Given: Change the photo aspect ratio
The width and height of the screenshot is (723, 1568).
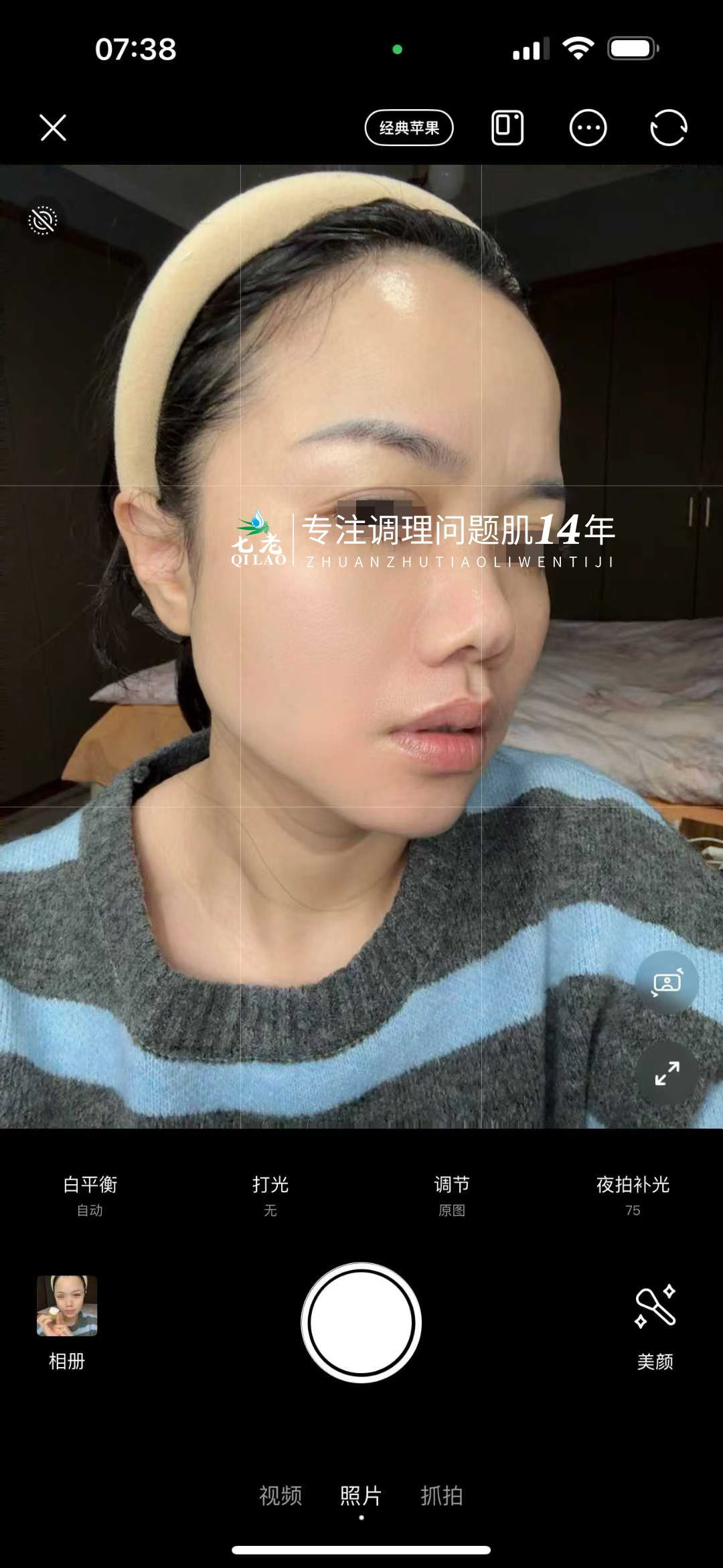Looking at the screenshot, I should pos(507,127).
